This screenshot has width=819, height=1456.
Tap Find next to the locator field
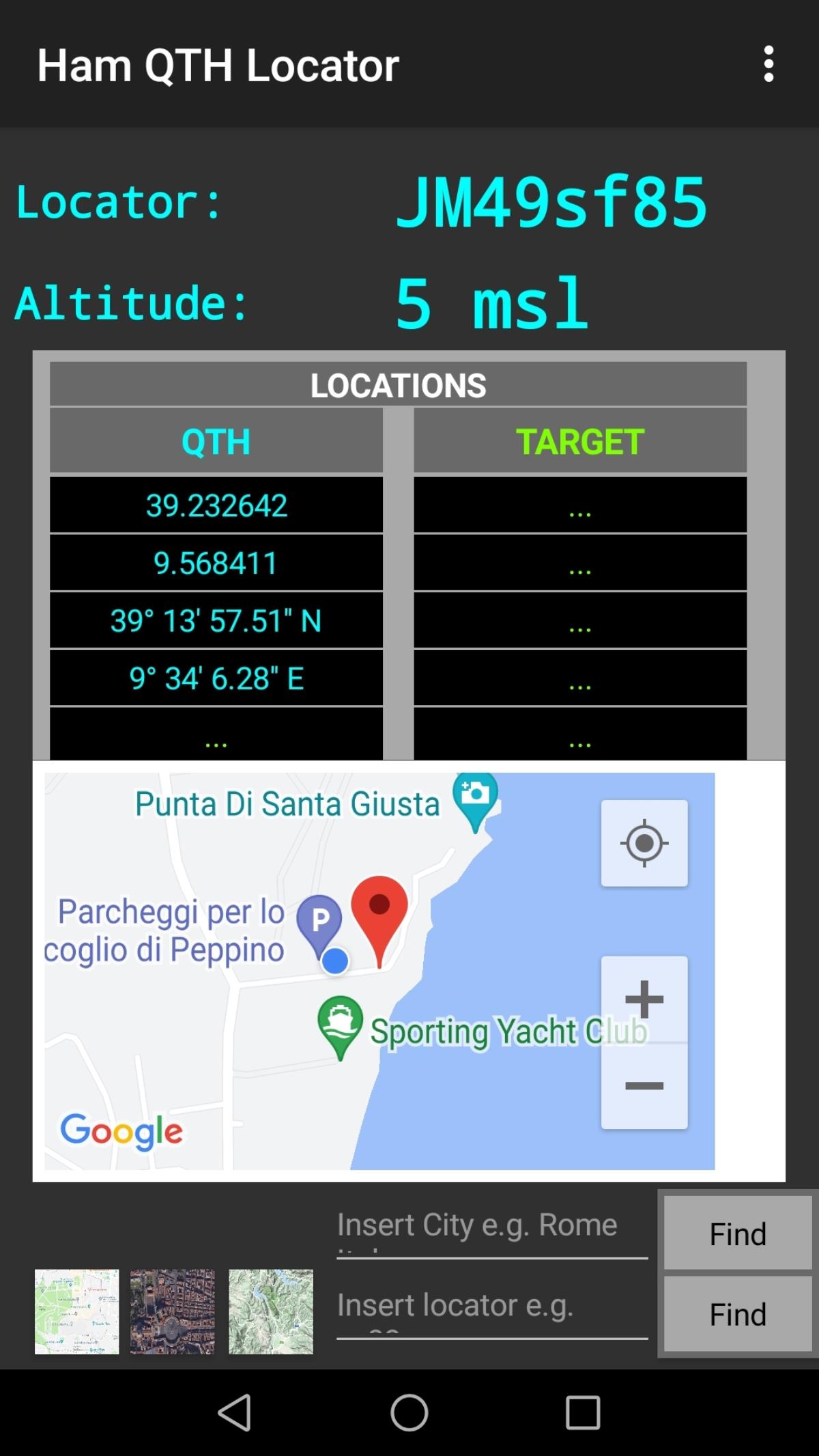tap(737, 1315)
